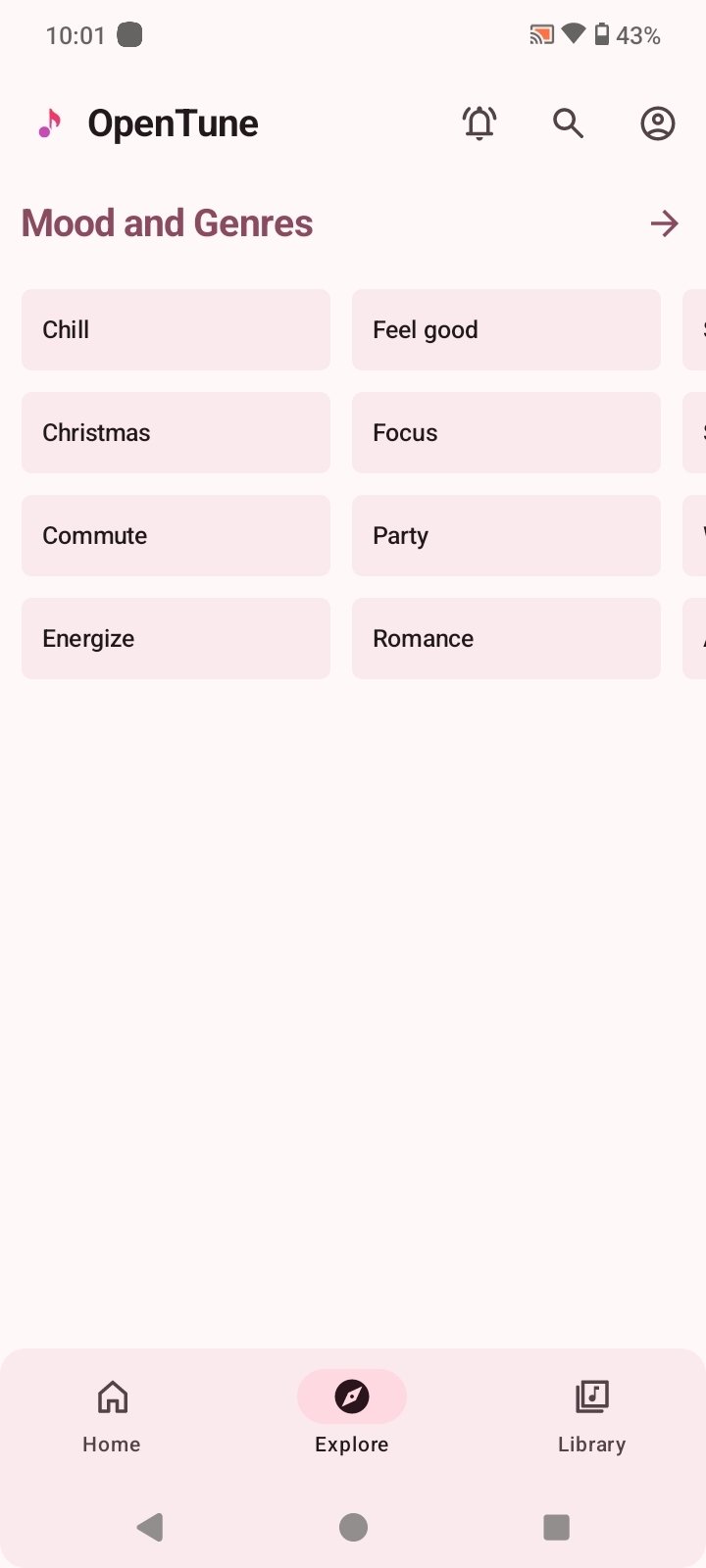Open the Romance genre

506,638
